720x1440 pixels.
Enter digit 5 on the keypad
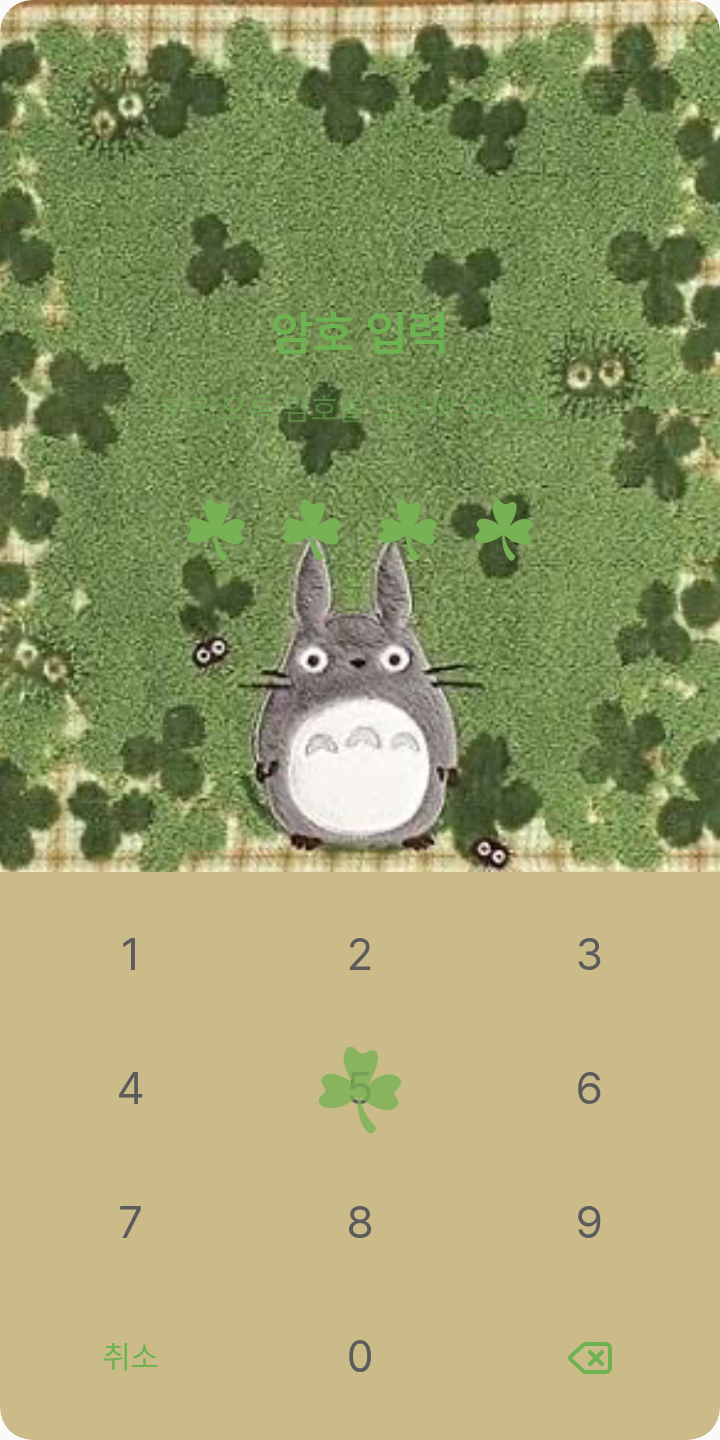click(360, 1089)
